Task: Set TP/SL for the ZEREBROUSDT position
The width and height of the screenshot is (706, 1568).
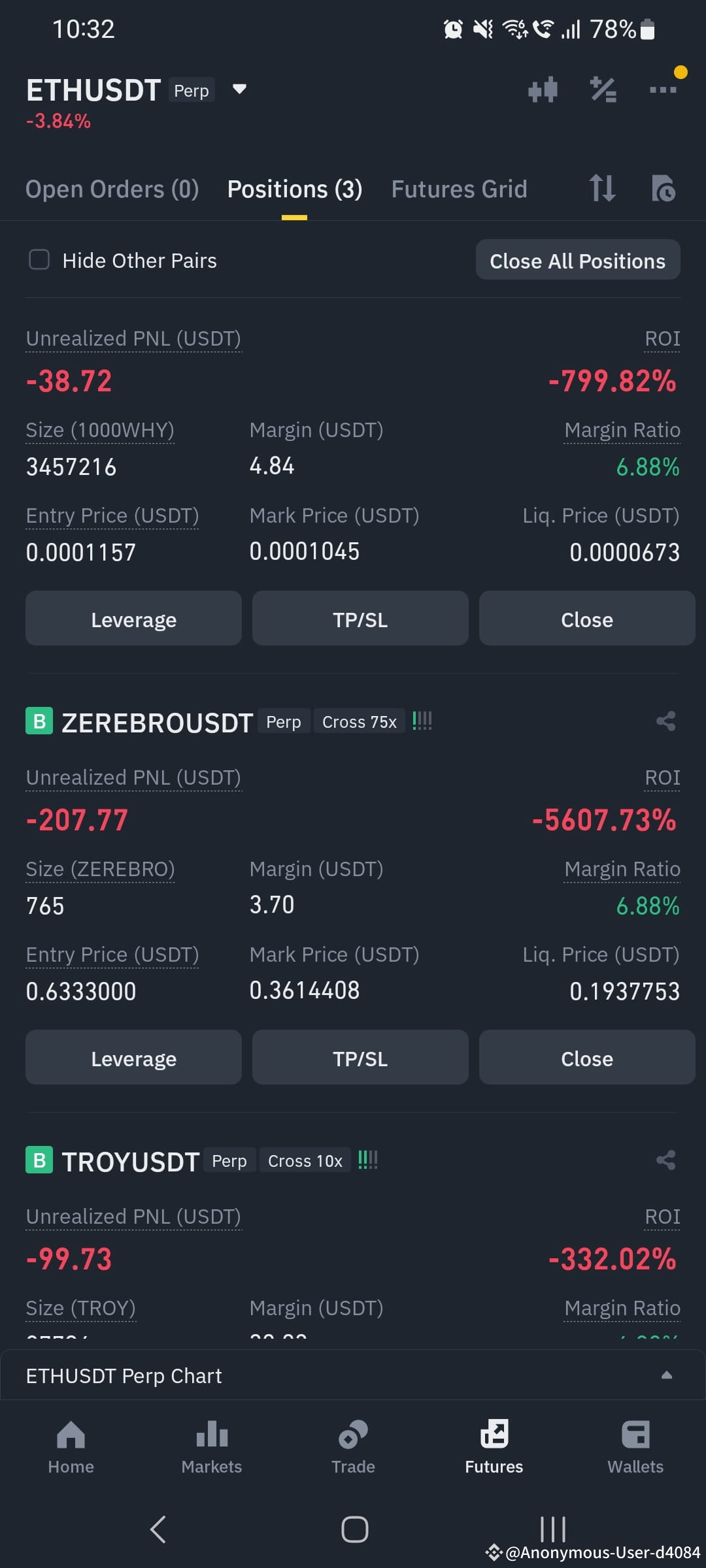Action: point(360,1057)
